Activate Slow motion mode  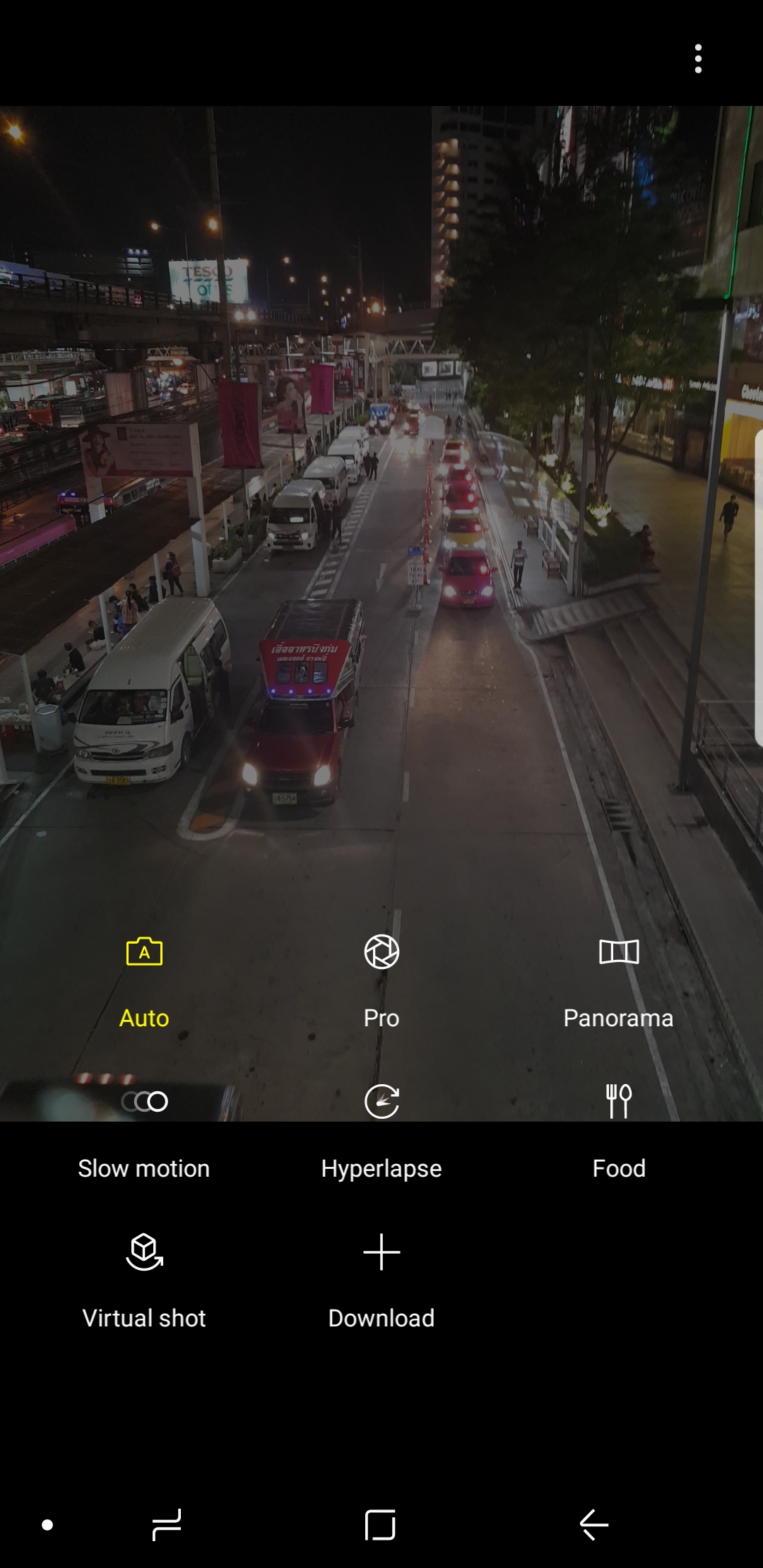point(144,1130)
